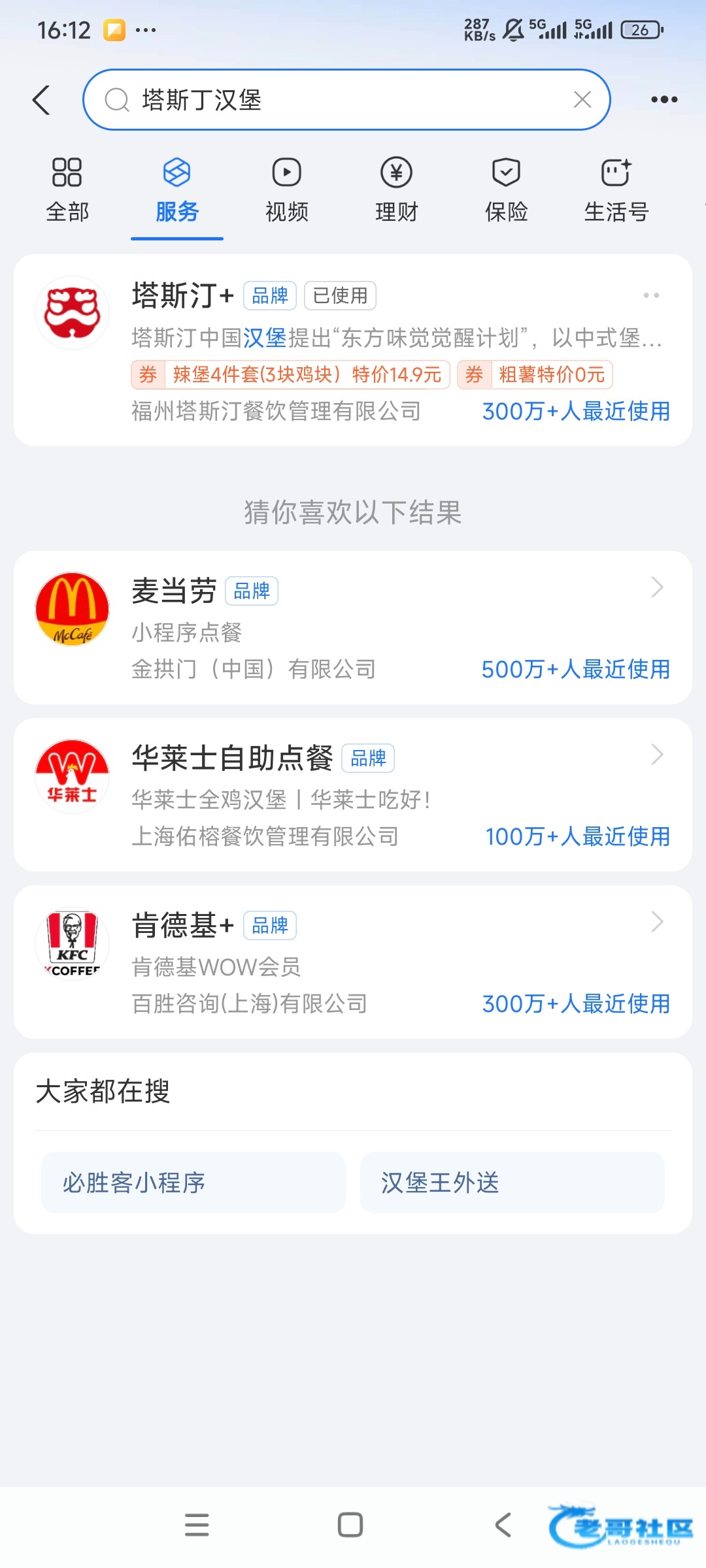
Task: Open more options on 塔斯汀+ card
Action: click(651, 295)
